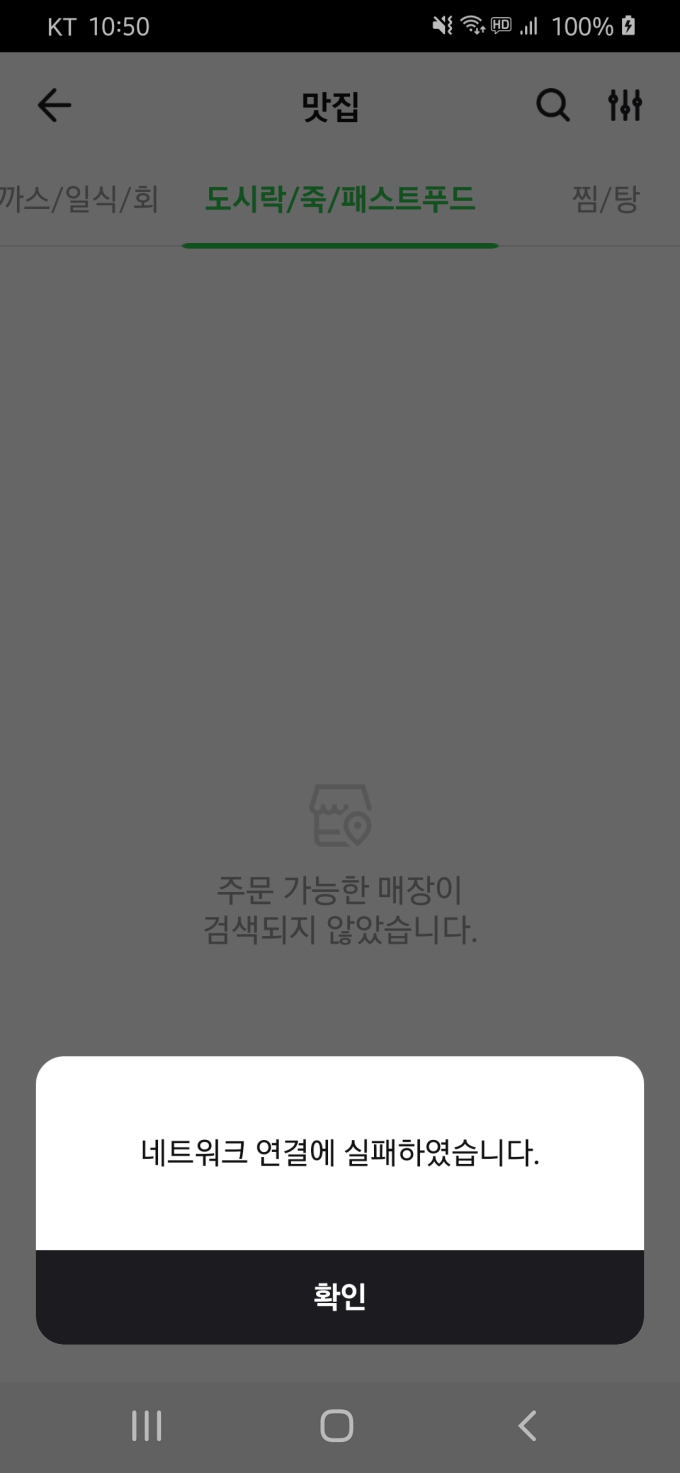
Task: Switch to the 찜/탕 tab
Action: 605,200
